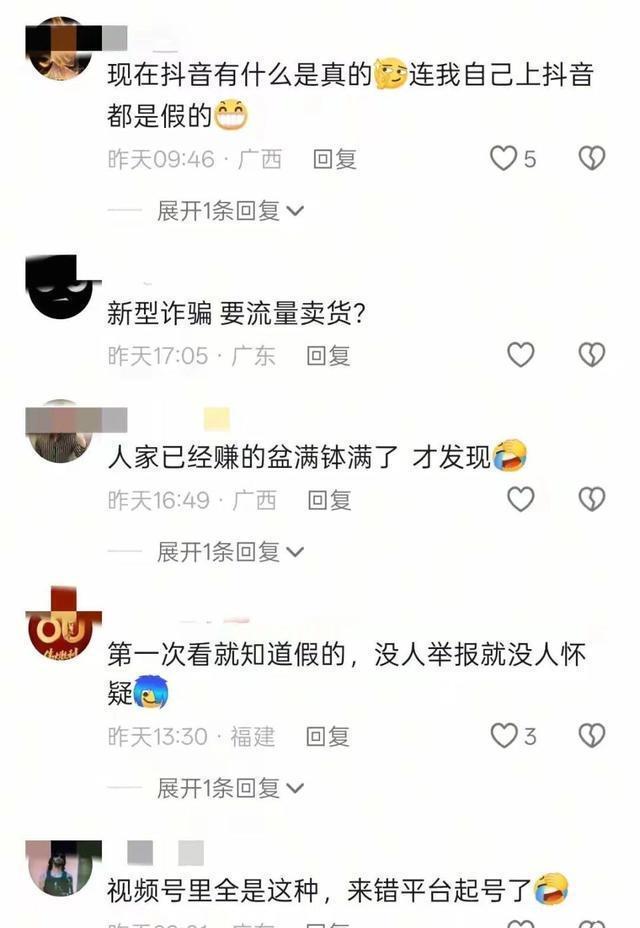
Task: Like the comment posted 昨天13:30 from 福建
Action: click(x=504, y=736)
